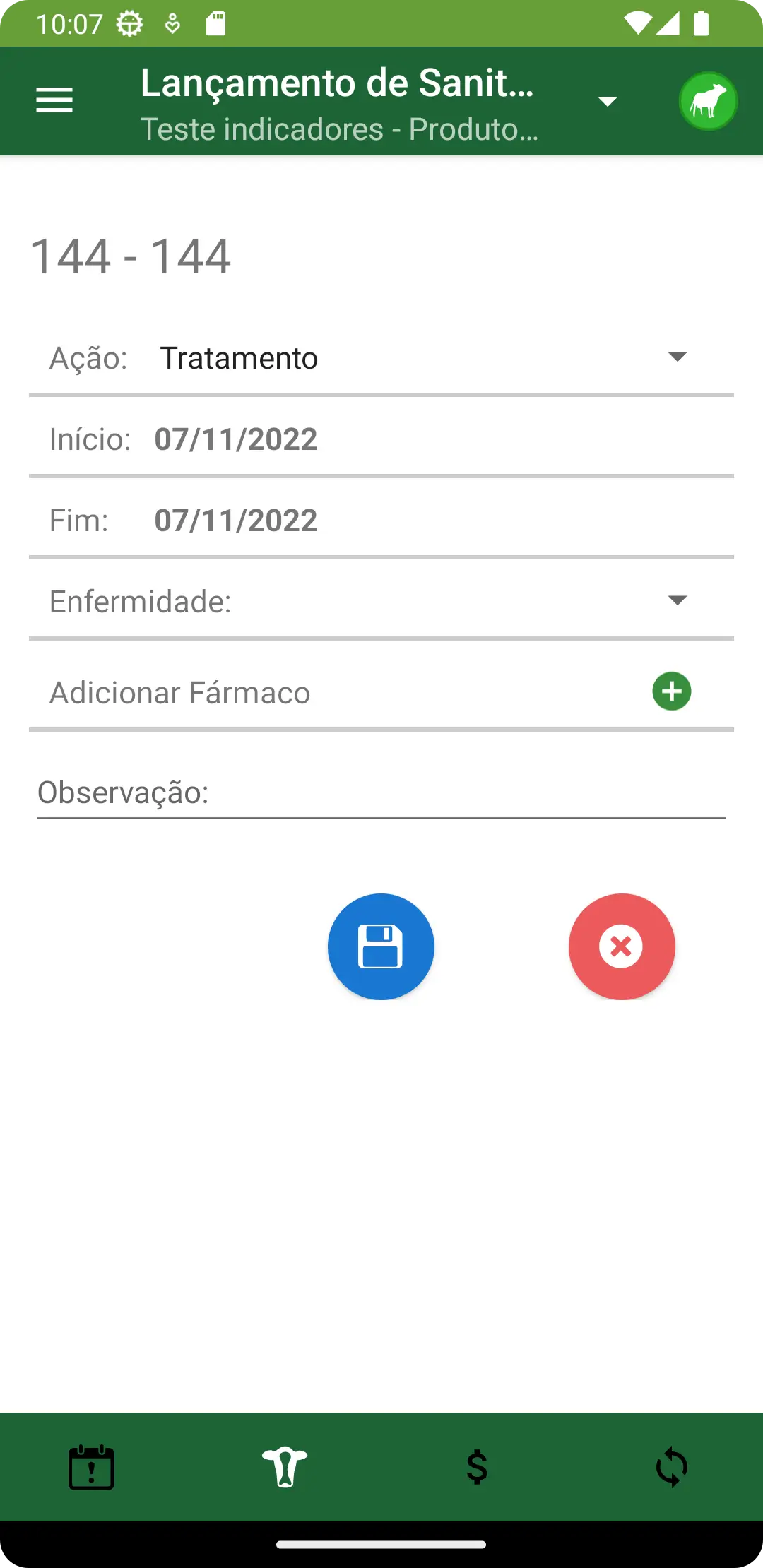
Task: Change the Início date field
Action: coord(236,439)
